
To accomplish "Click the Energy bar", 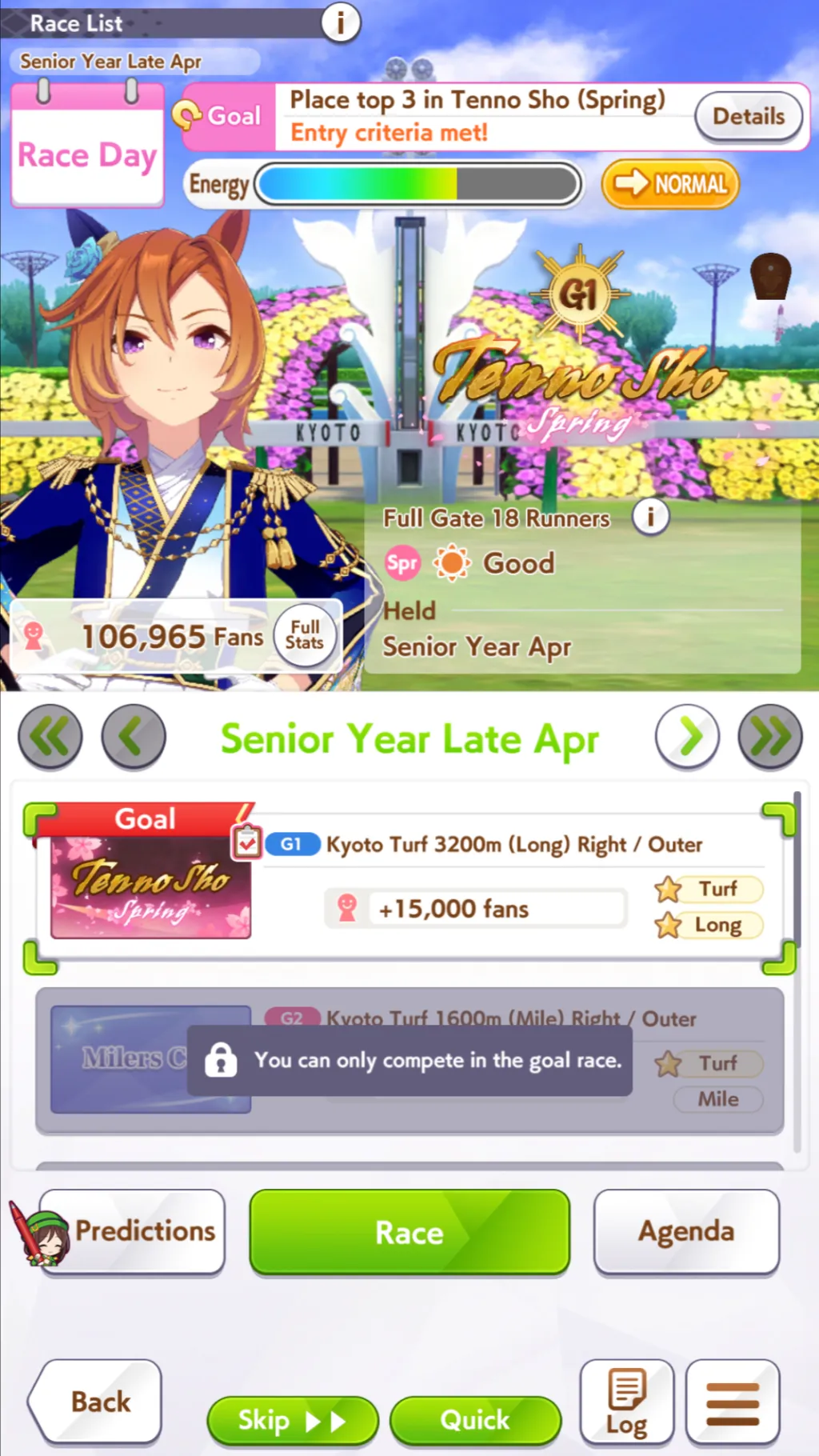I will 416,184.
